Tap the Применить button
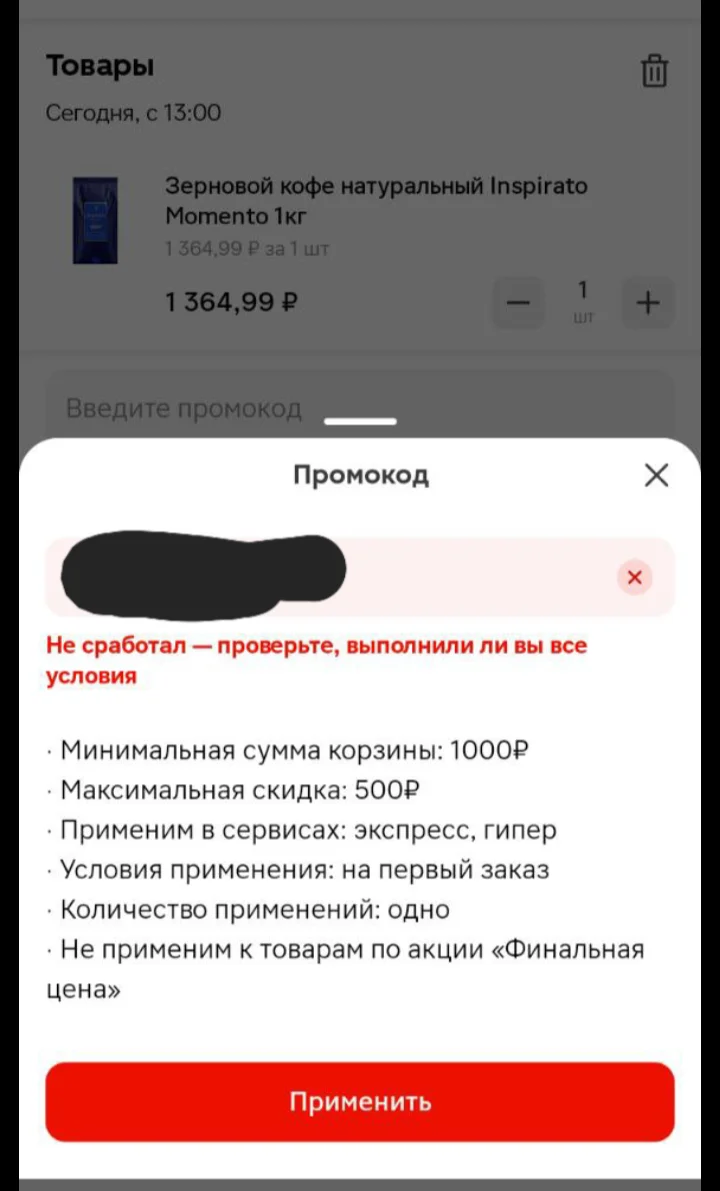Image resolution: width=720 pixels, height=1191 pixels. point(360,1101)
